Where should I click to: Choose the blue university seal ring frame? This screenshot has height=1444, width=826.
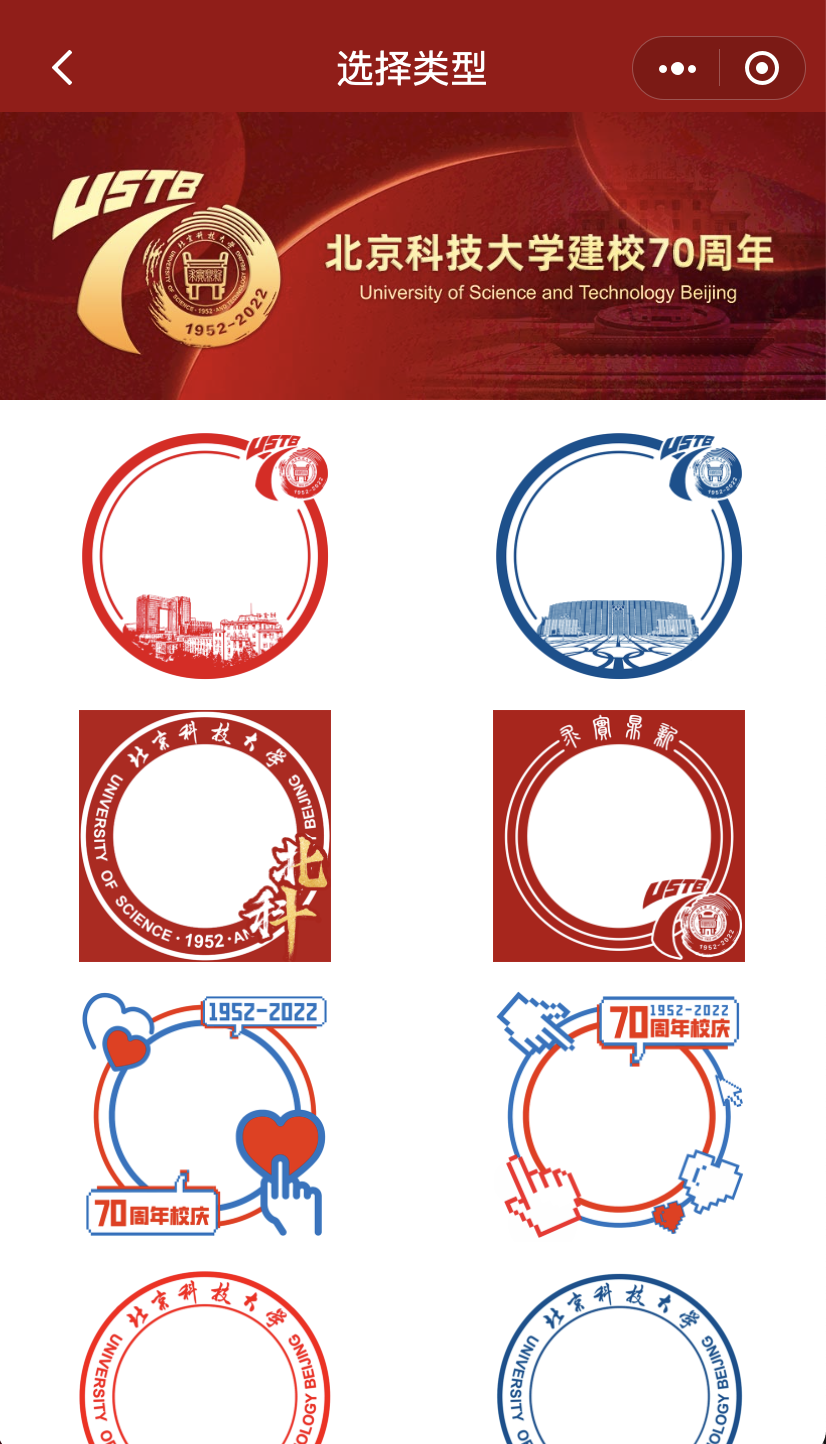tap(619, 1360)
